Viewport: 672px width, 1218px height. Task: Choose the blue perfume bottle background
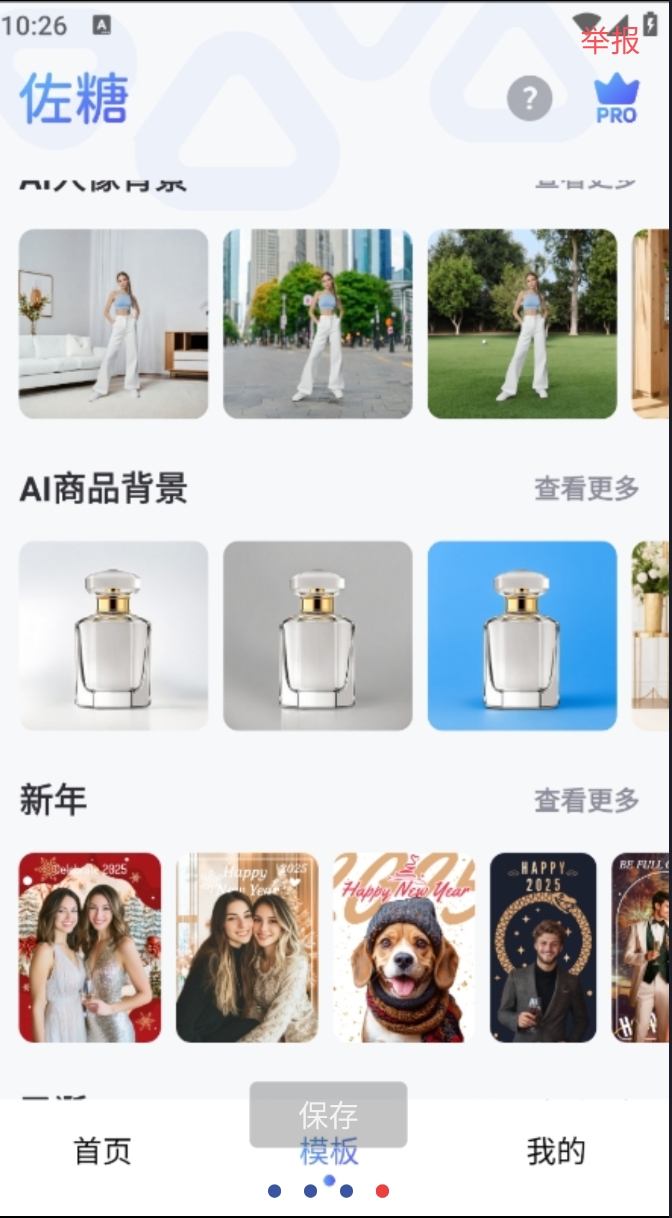point(522,635)
